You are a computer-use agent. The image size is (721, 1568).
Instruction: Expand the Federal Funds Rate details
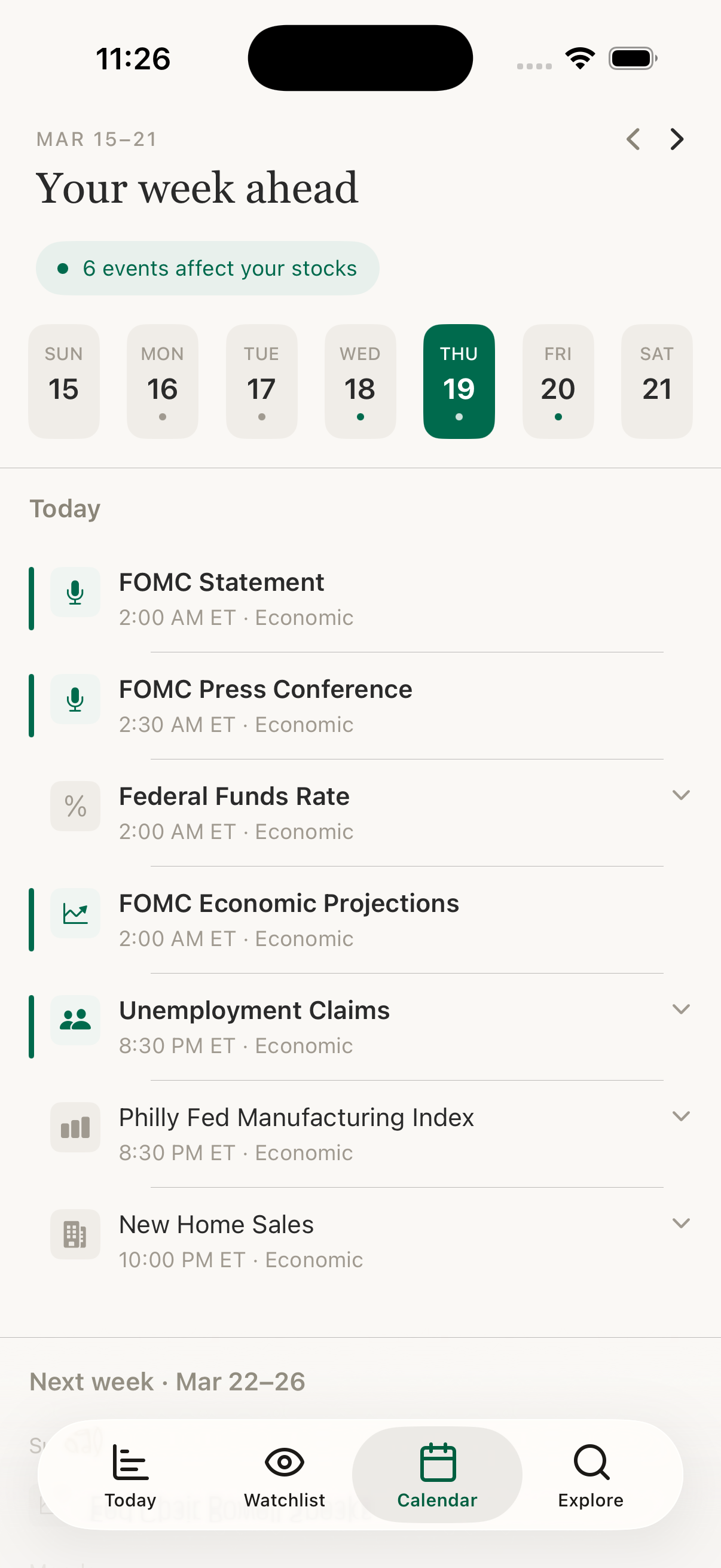682,794
